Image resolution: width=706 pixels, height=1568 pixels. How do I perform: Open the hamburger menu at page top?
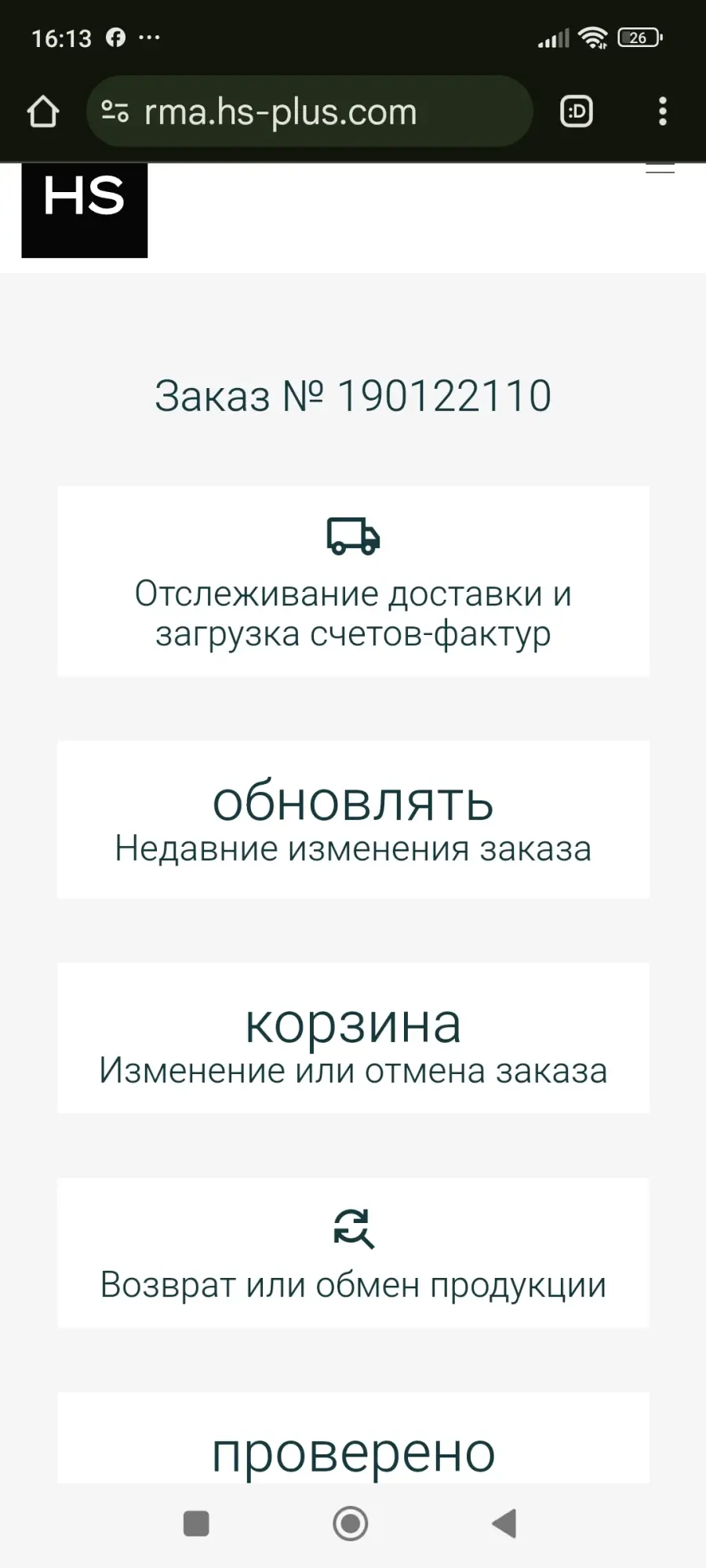point(660,168)
